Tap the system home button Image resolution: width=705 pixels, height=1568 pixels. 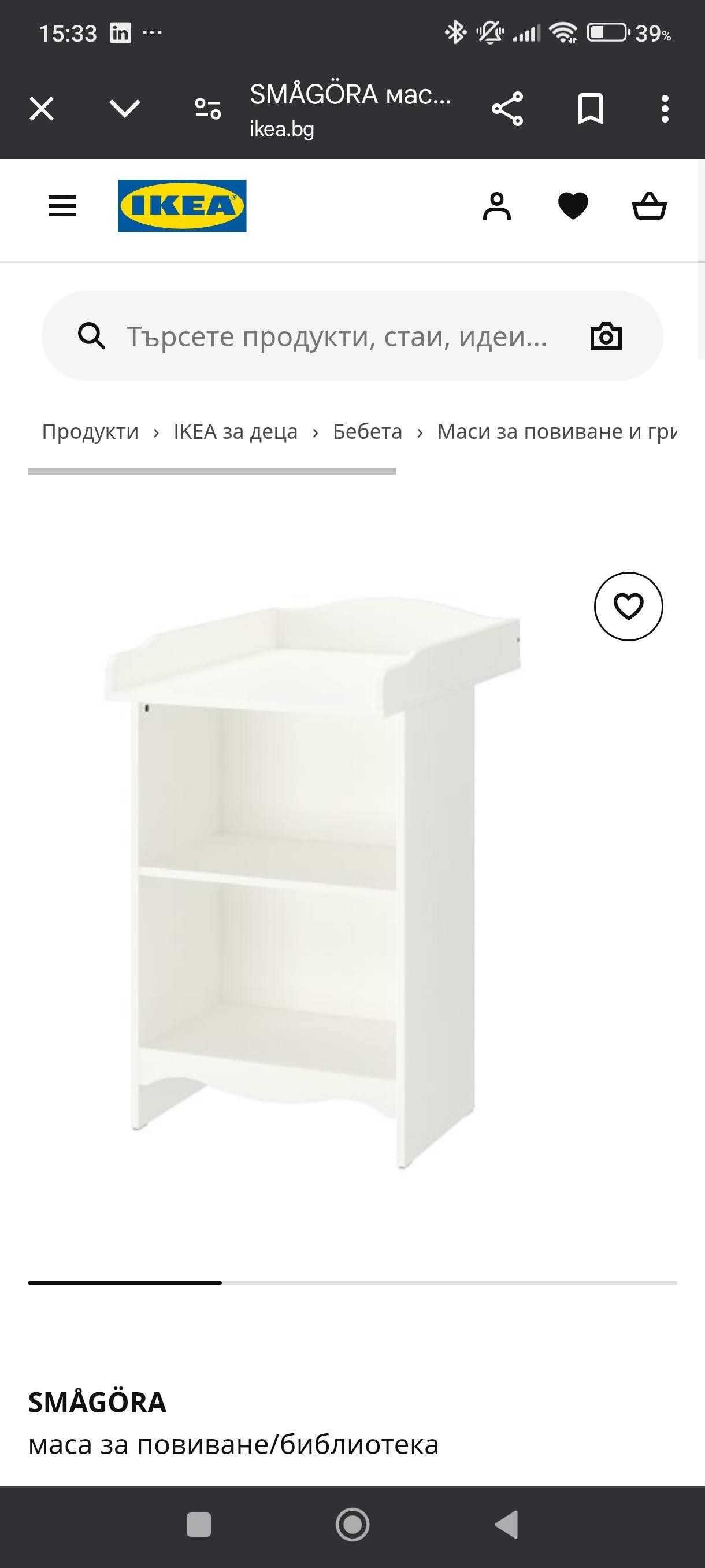click(352, 1525)
